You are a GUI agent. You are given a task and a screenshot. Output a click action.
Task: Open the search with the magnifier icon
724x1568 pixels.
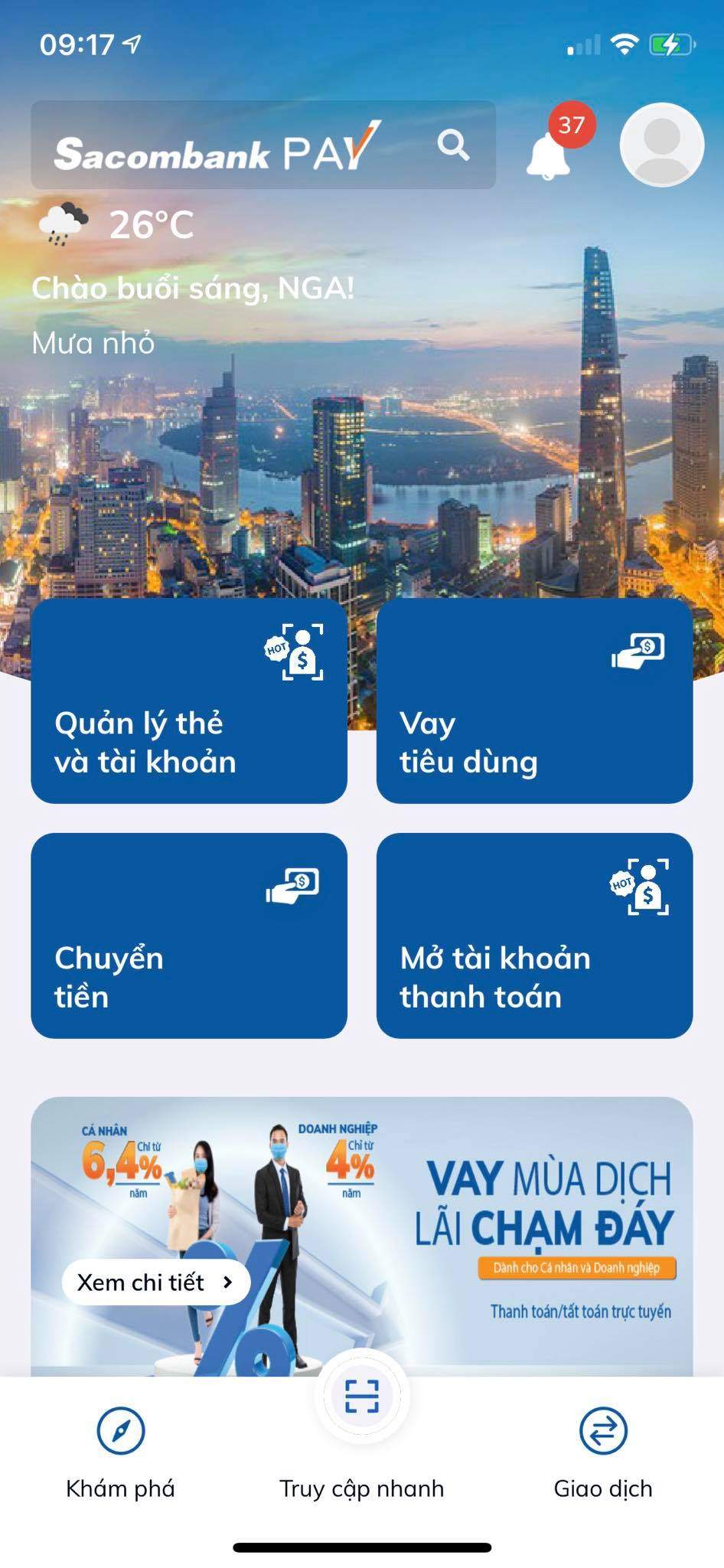pyautogui.click(x=454, y=145)
